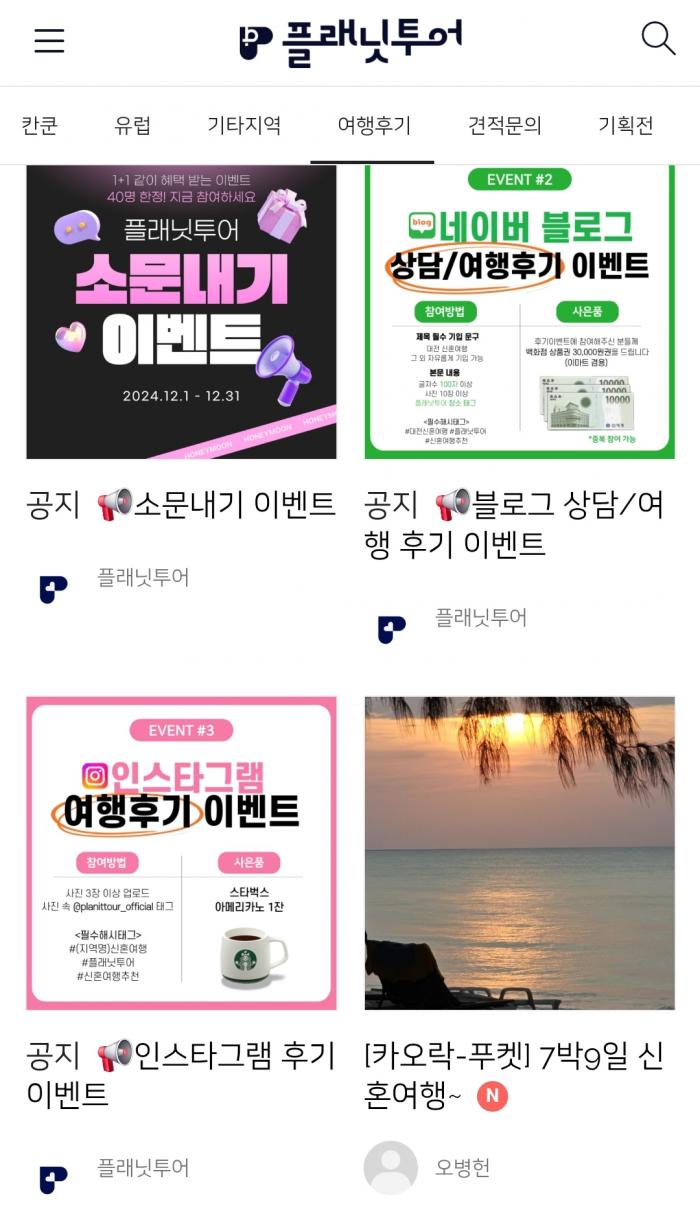Select the 기타지역 tab

coord(244,125)
